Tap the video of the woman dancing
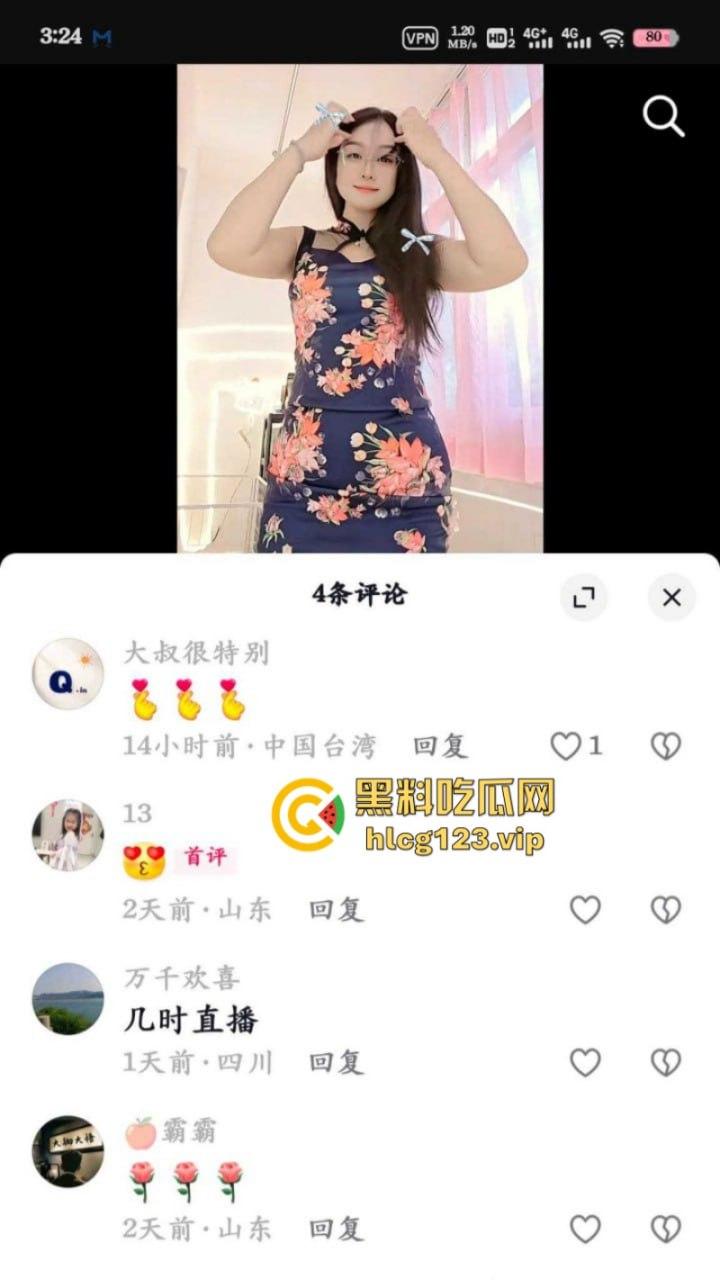This screenshot has height=1280, width=720. (360, 300)
